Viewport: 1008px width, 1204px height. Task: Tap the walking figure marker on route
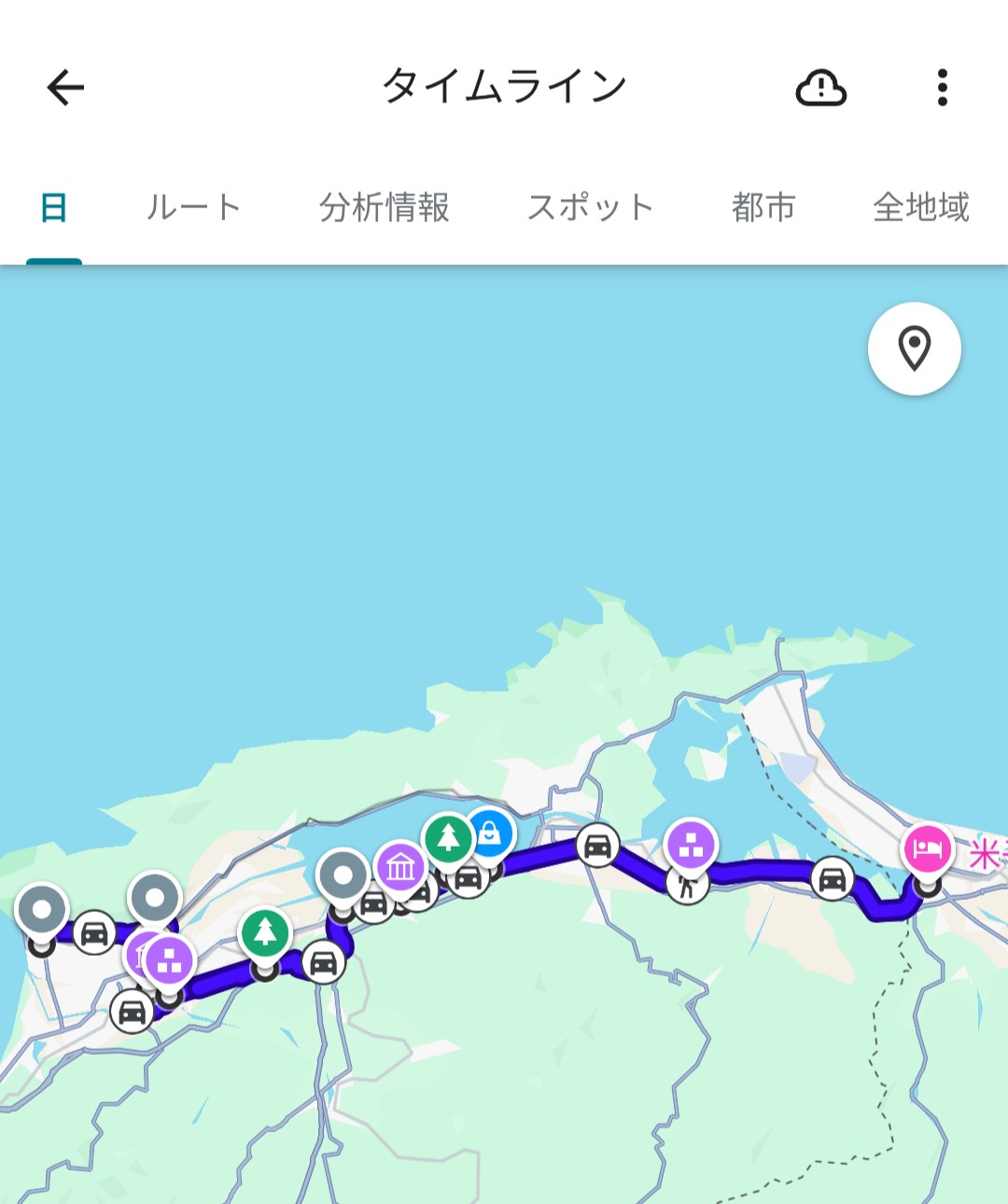[688, 883]
